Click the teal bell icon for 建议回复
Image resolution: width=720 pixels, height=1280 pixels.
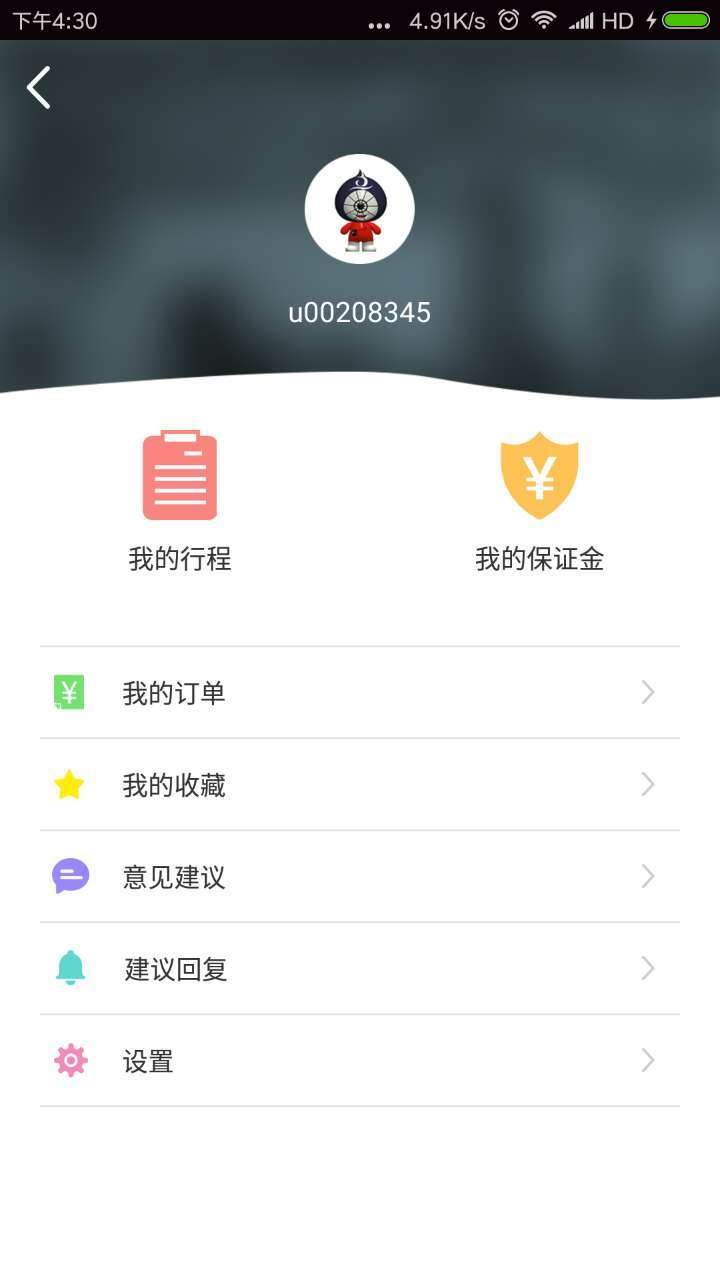click(69, 968)
